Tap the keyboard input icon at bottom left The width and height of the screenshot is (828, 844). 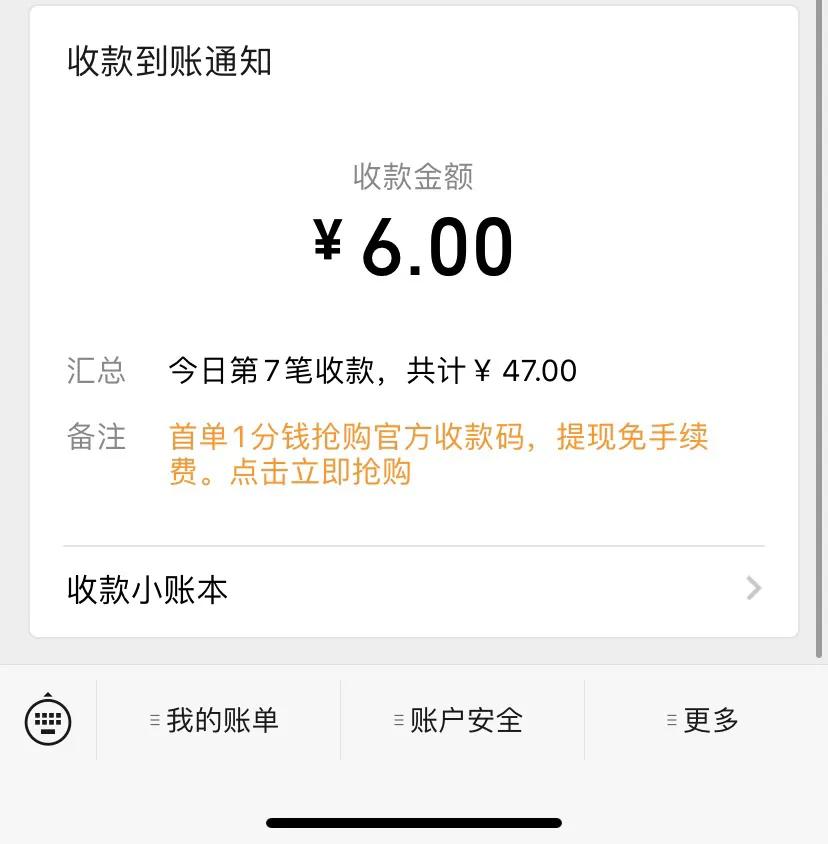click(x=46, y=720)
